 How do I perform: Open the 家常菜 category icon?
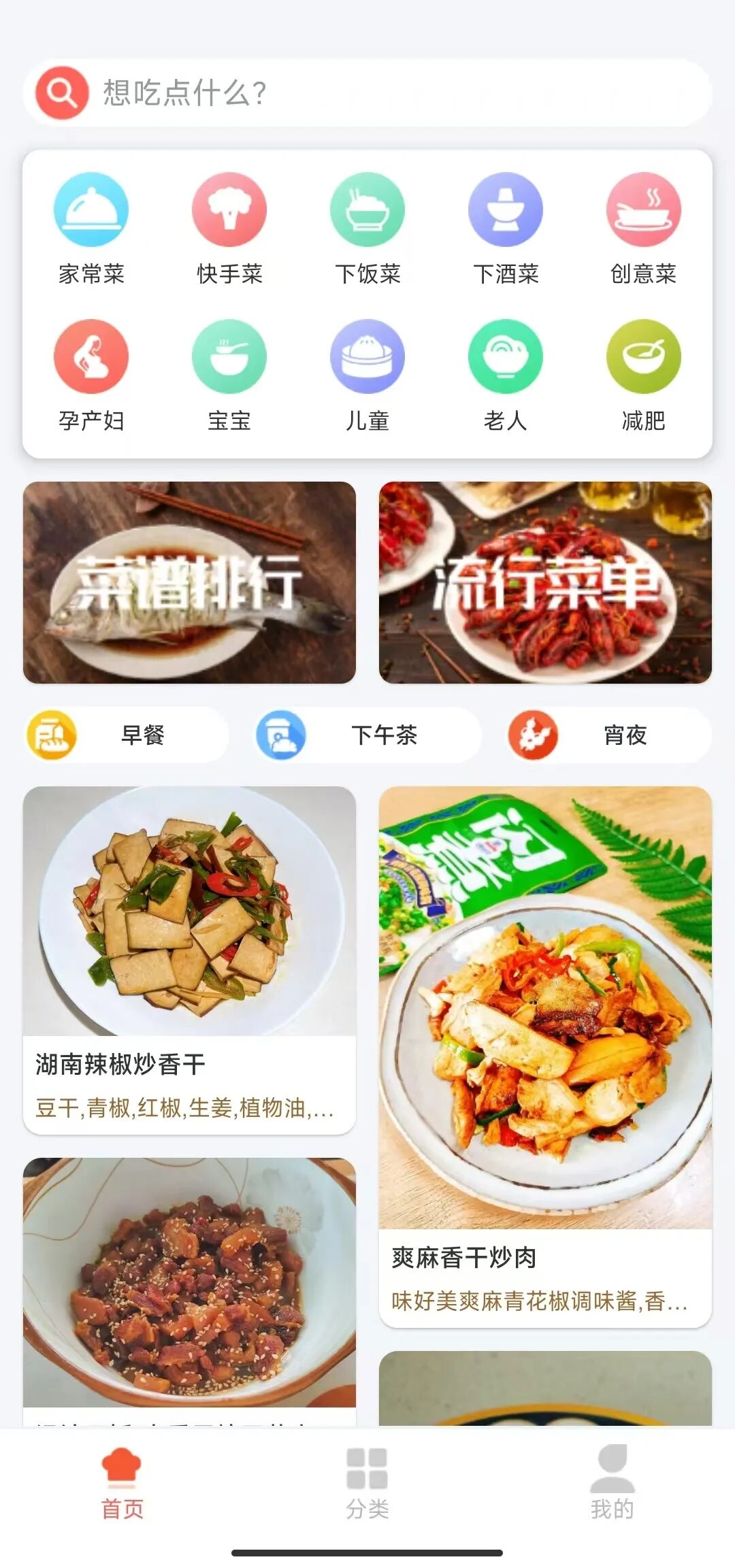[x=91, y=211]
